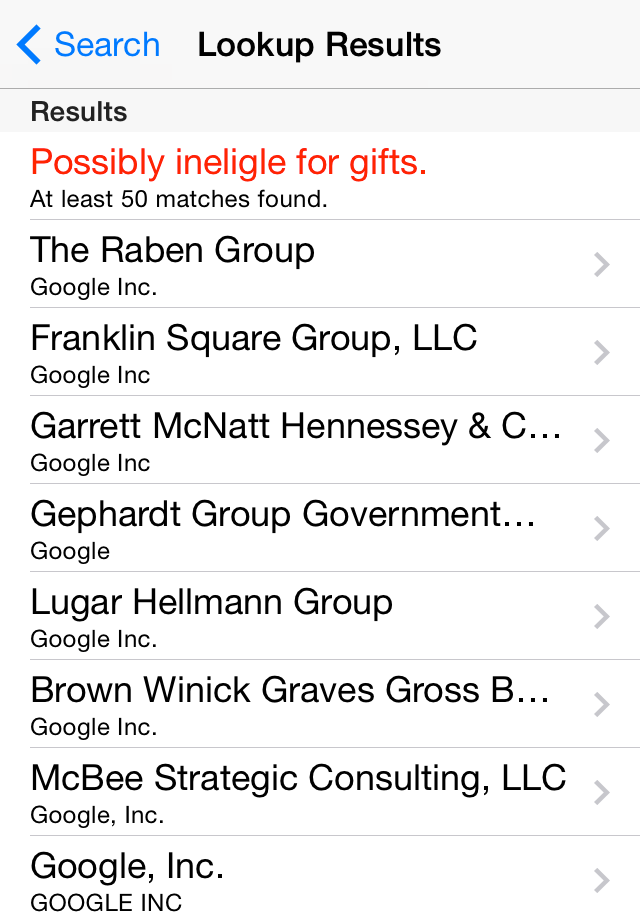Go back to Search
The height and width of the screenshot is (920, 640).
click(88, 45)
